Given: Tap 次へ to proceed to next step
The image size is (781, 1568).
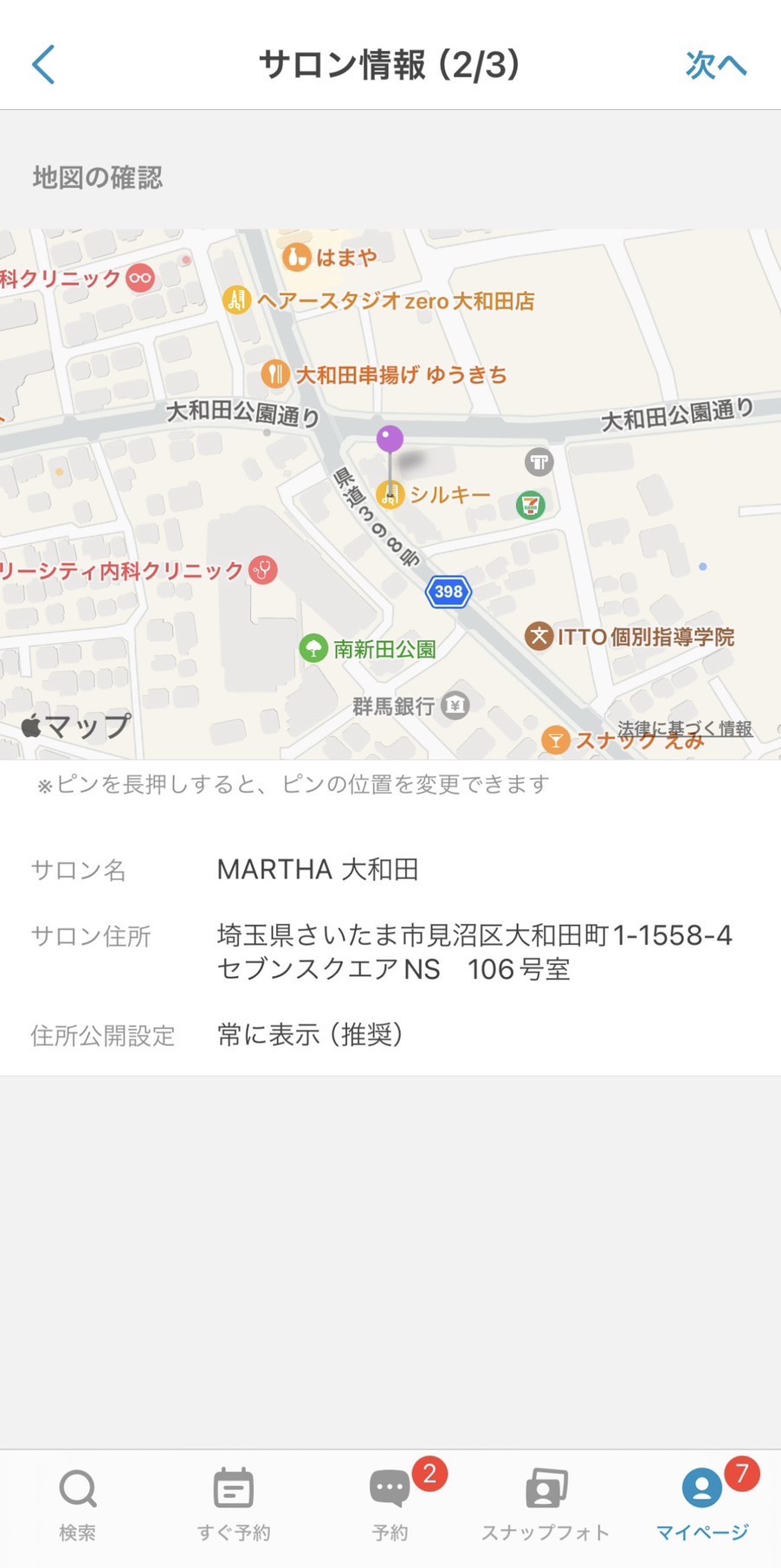Looking at the screenshot, I should point(715,65).
